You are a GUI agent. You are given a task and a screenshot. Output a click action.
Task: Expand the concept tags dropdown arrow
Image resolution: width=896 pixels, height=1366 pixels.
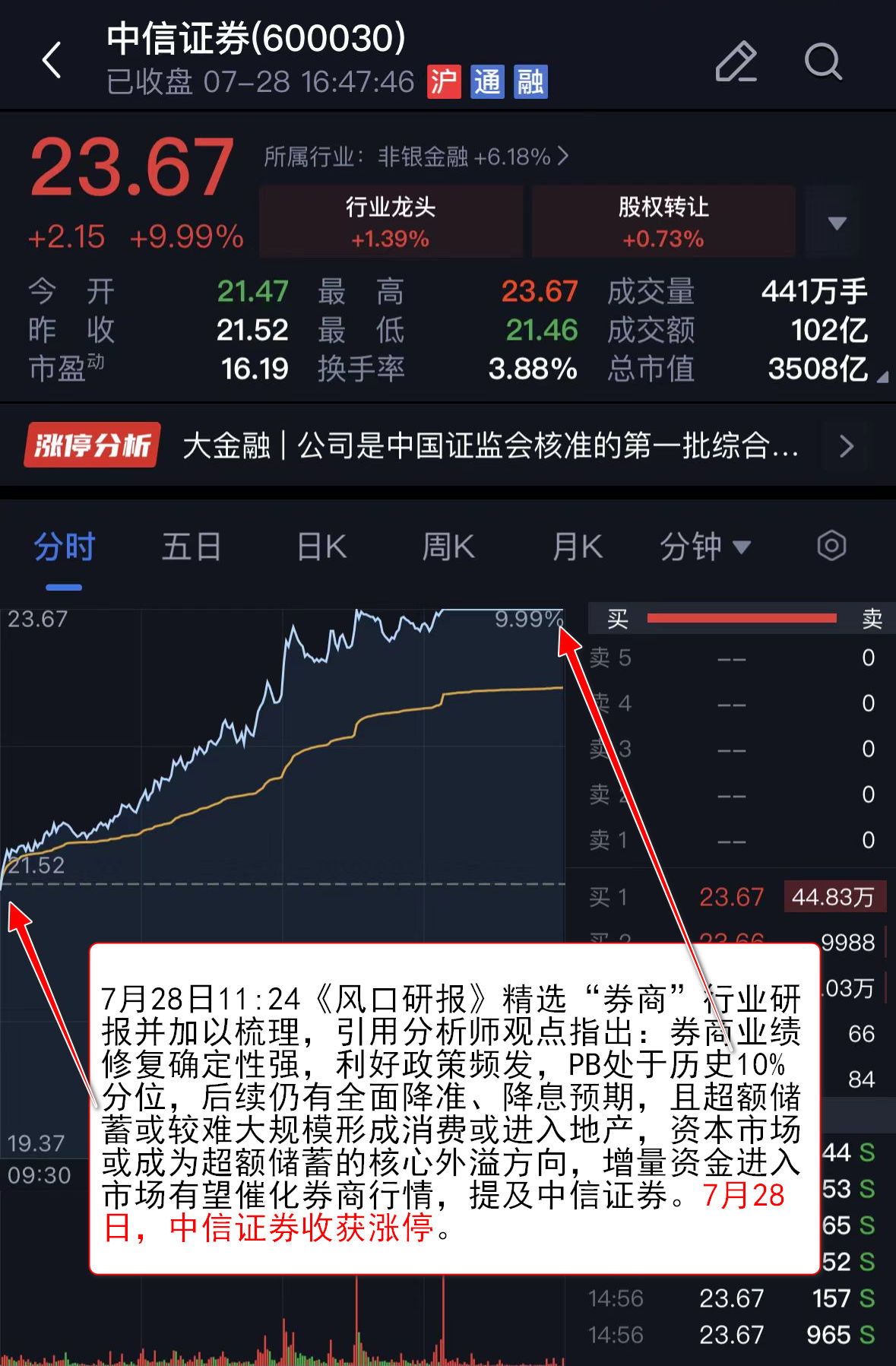[x=837, y=223]
